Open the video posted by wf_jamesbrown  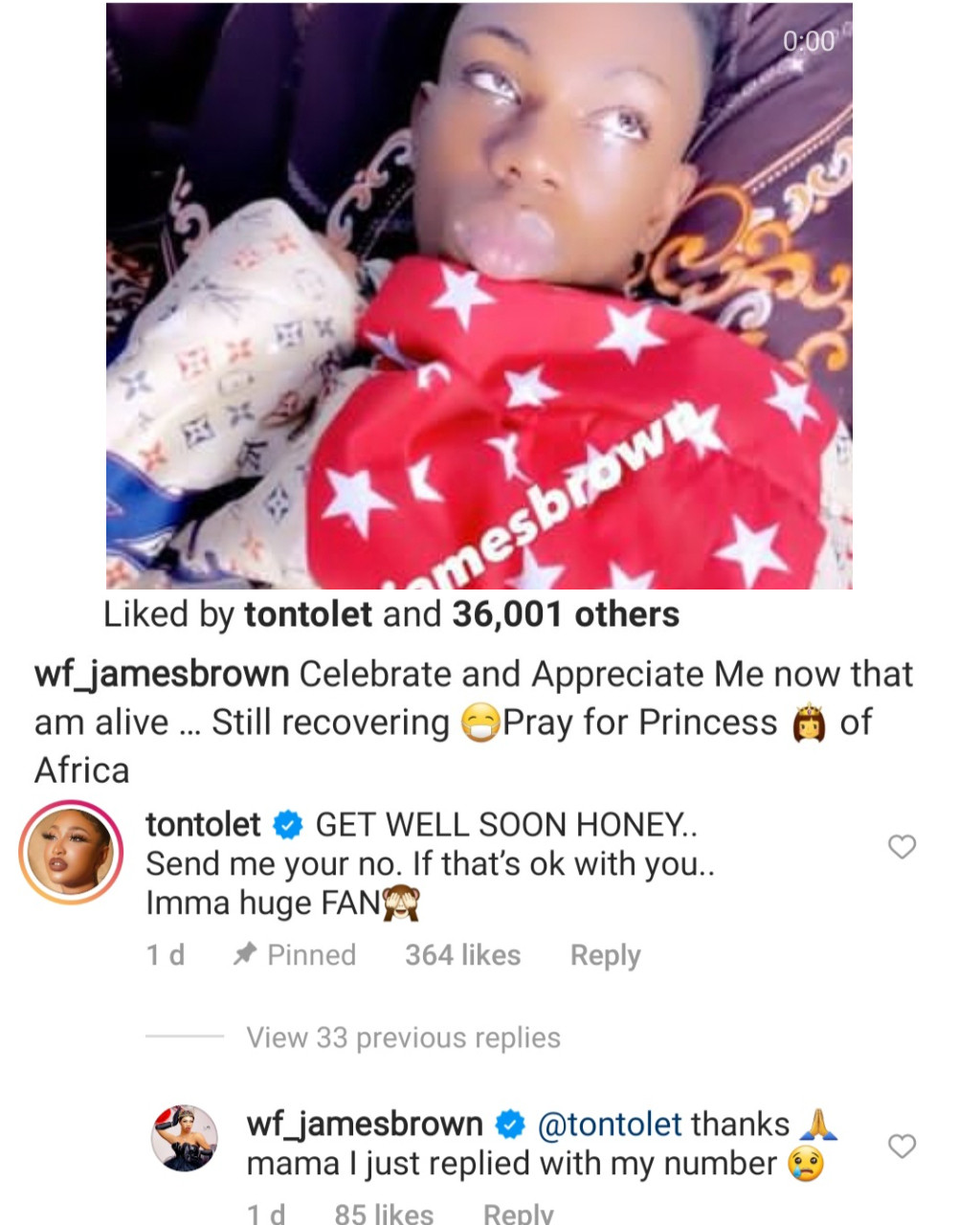479,297
